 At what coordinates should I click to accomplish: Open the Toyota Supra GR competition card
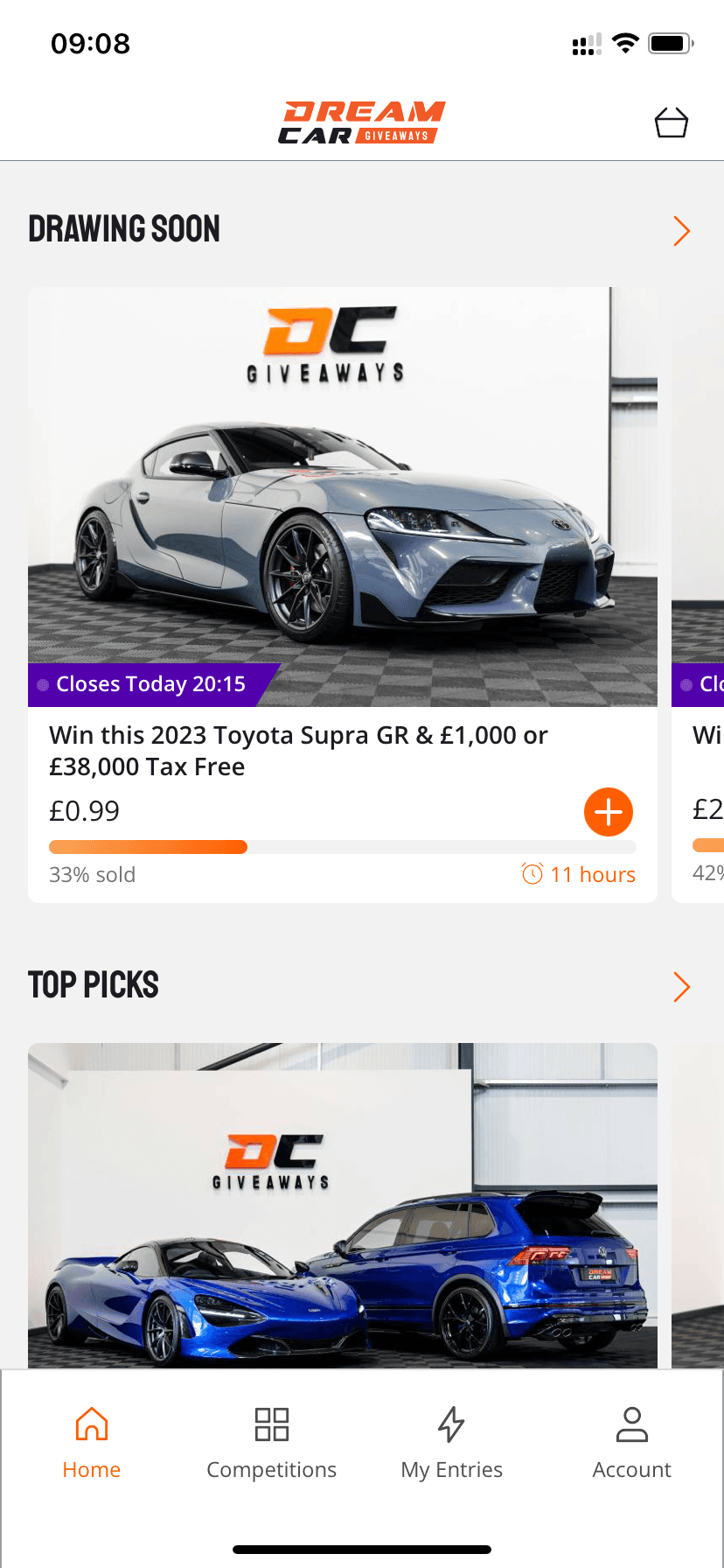[x=342, y=525]
